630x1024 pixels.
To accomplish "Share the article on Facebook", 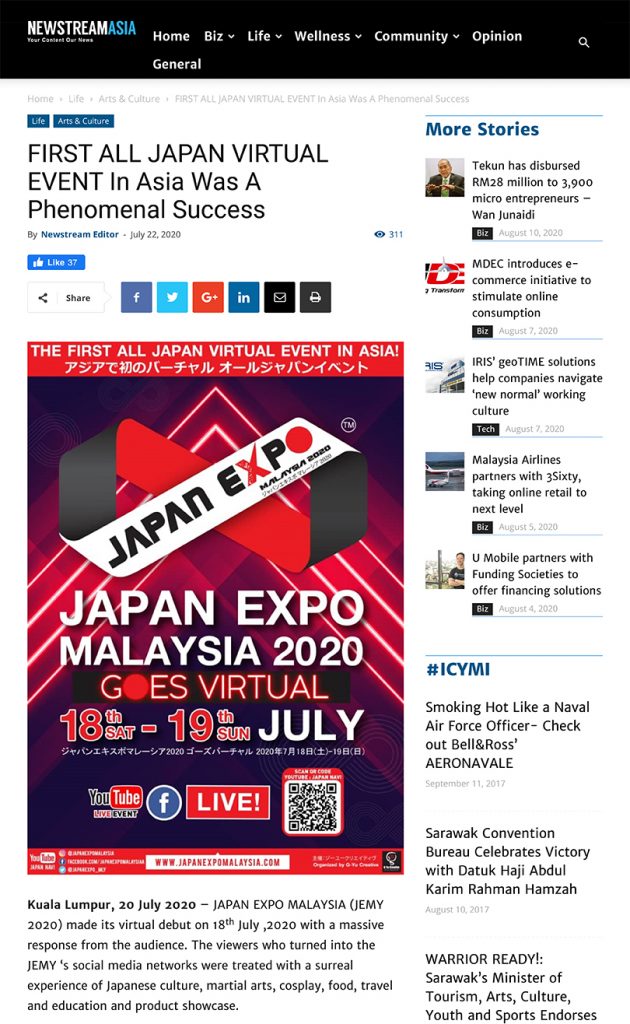I will pyautogui.click(x=136, y=297).
